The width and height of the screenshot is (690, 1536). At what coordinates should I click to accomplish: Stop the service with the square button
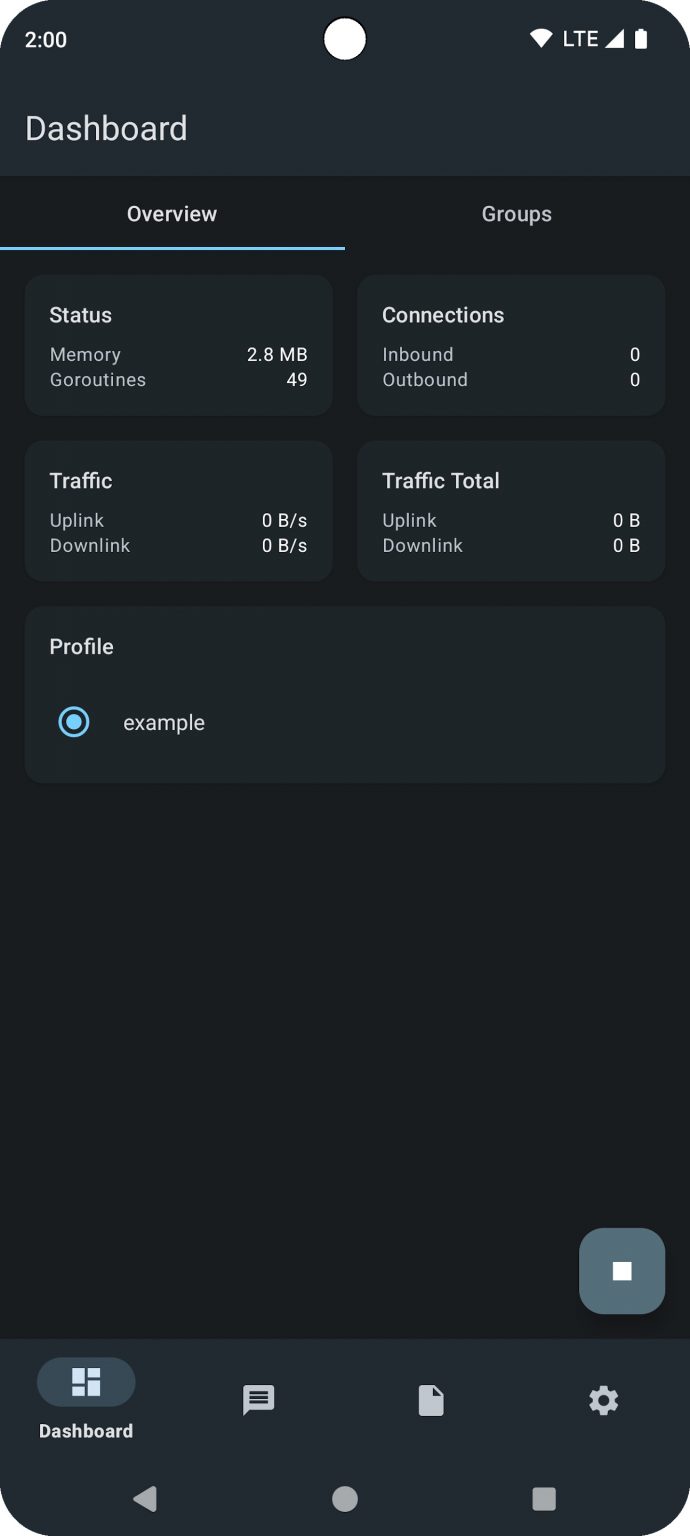(x=622, y=1271)
